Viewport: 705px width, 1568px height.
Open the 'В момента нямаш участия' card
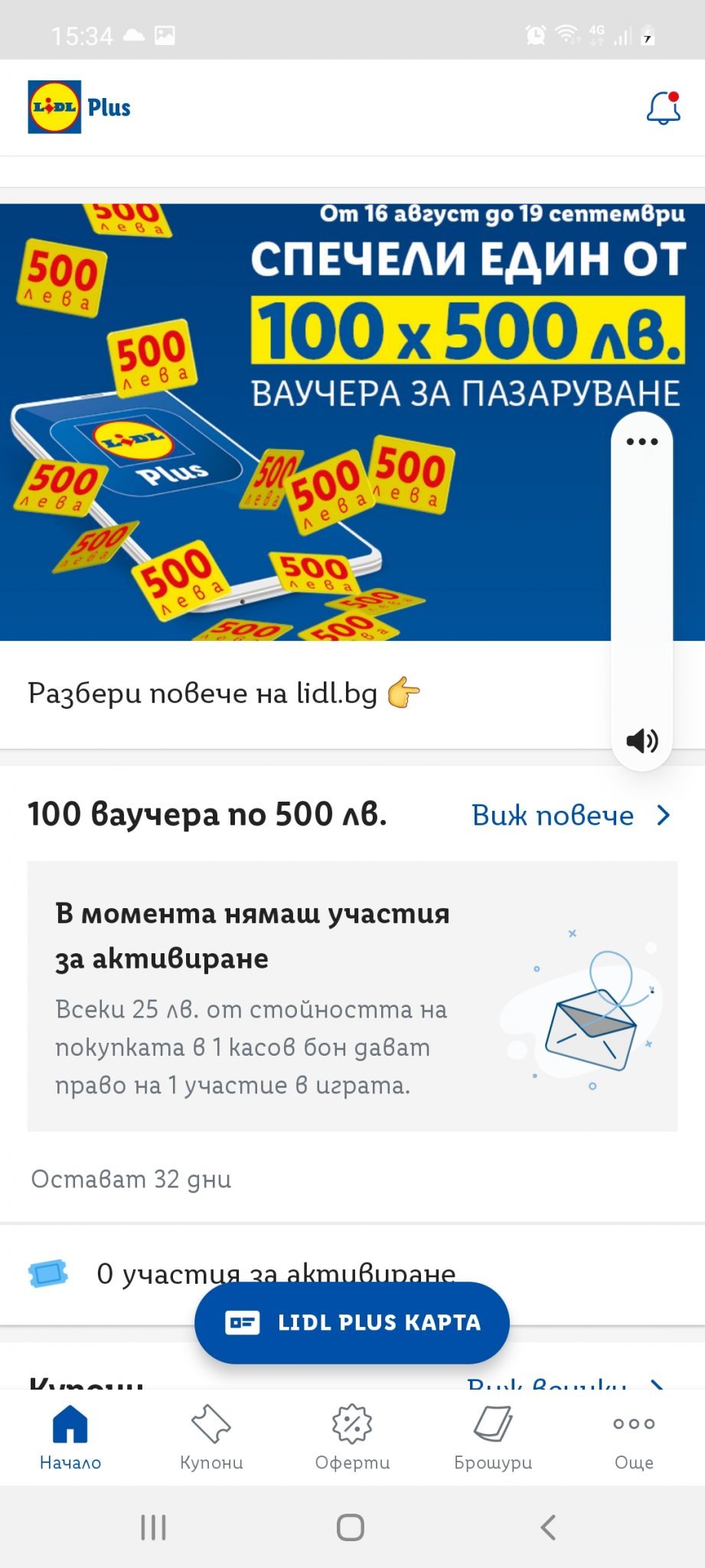352,995
